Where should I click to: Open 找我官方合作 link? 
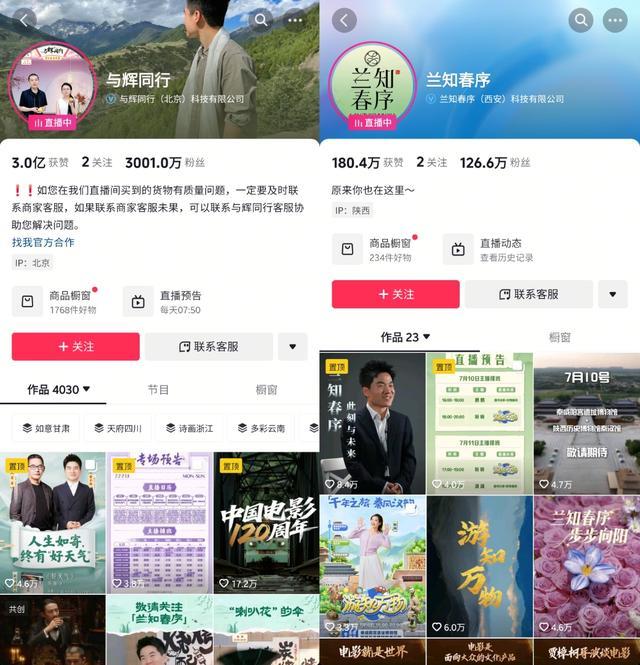coord(43,242)
